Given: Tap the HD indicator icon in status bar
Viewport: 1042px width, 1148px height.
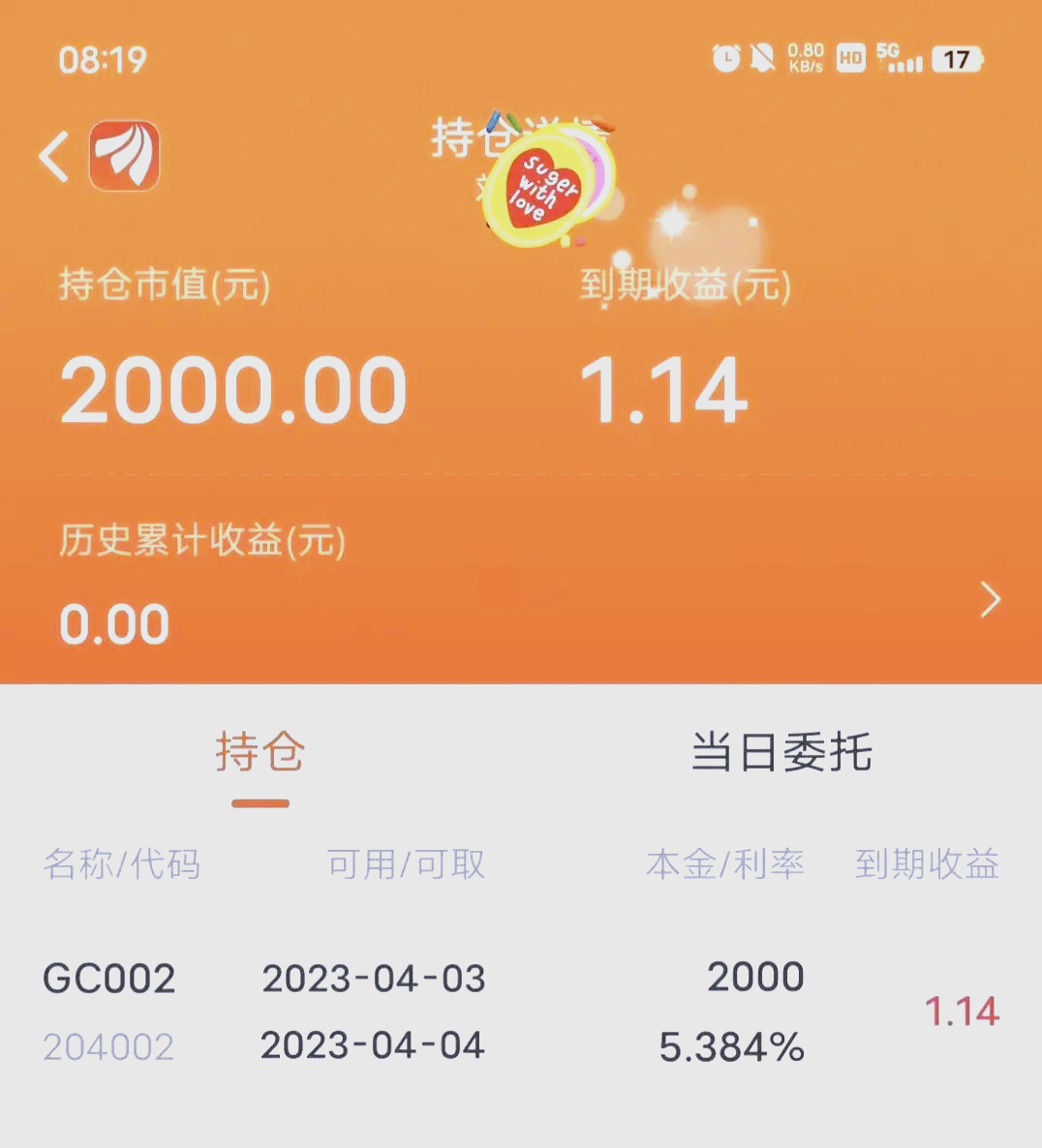Looking at the screenshot, I should pyautogui.click(x=849, y=59).
